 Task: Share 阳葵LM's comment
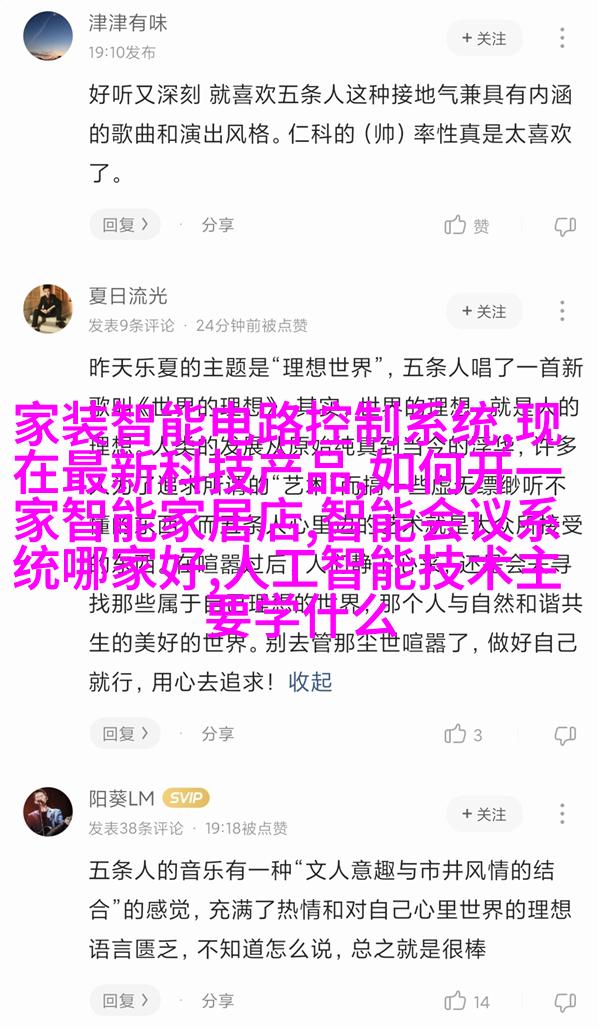(217, 1001)
